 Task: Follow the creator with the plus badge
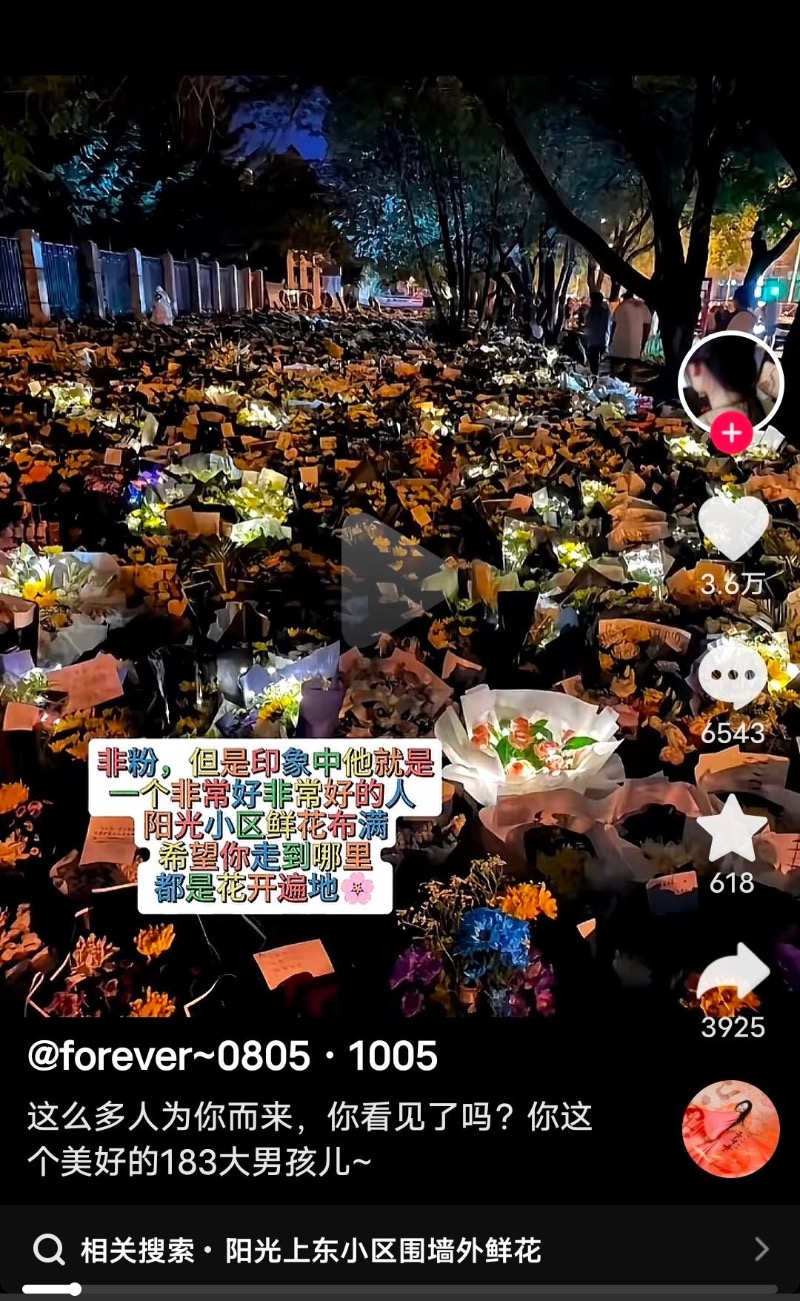[732, 434]
